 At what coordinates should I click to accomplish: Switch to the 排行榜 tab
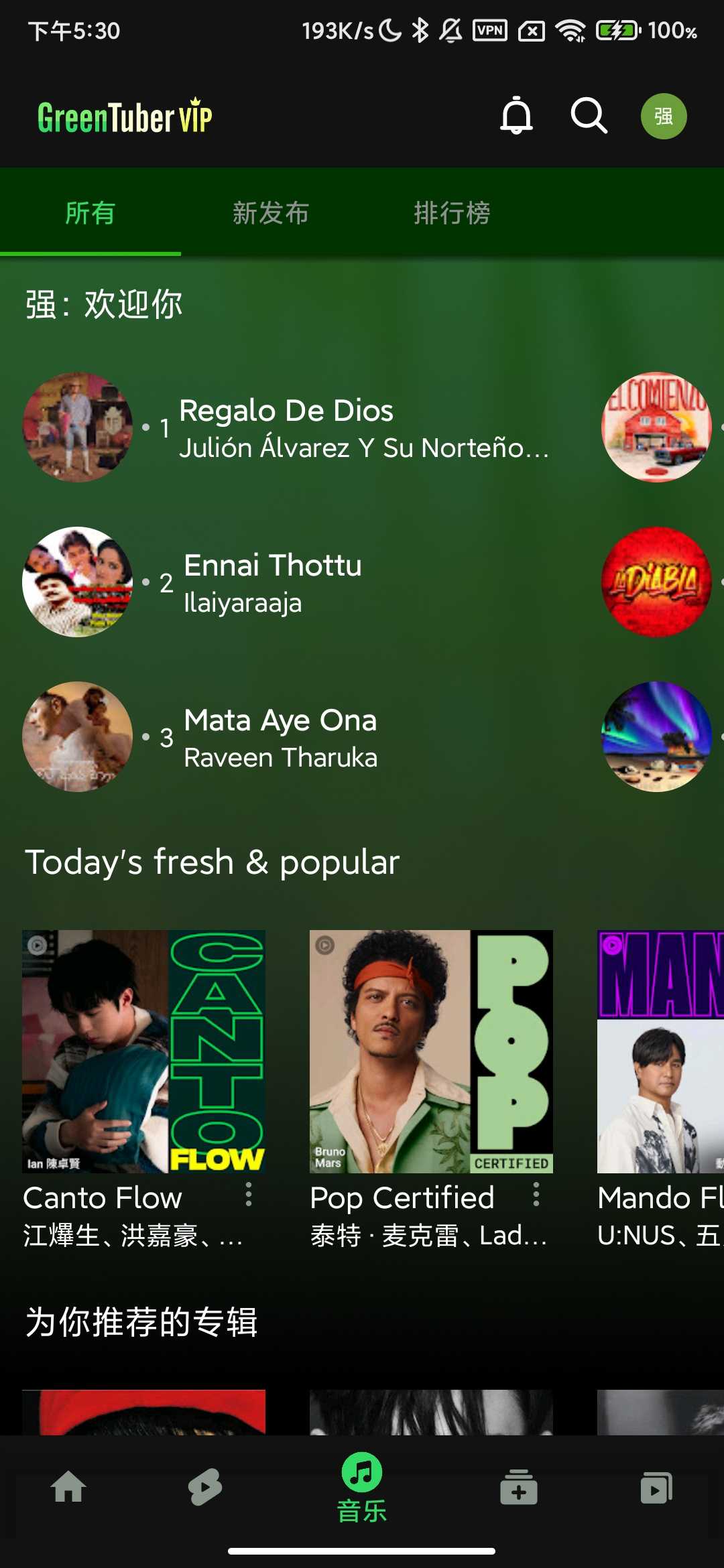452,213
